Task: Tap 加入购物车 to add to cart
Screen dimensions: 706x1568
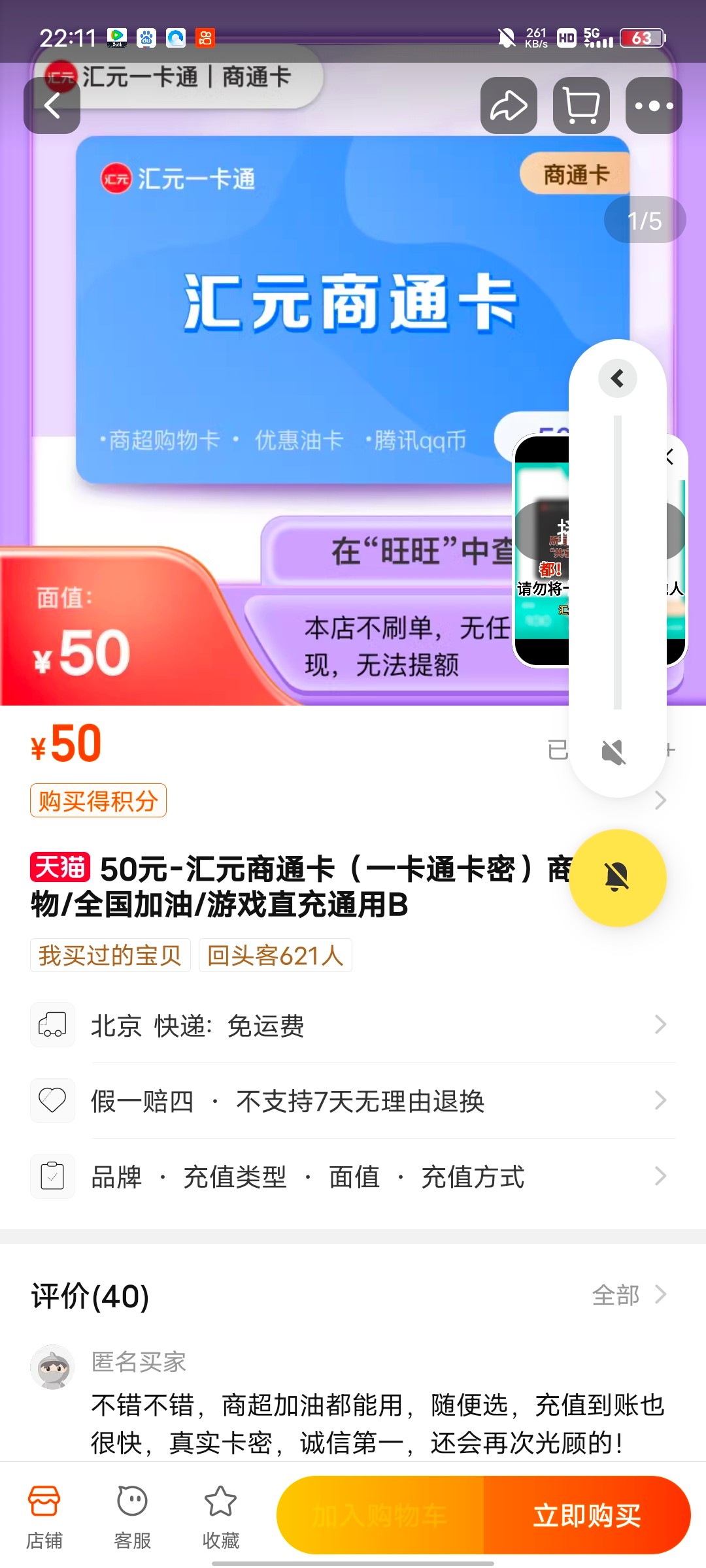Action: click(380, 1515)
